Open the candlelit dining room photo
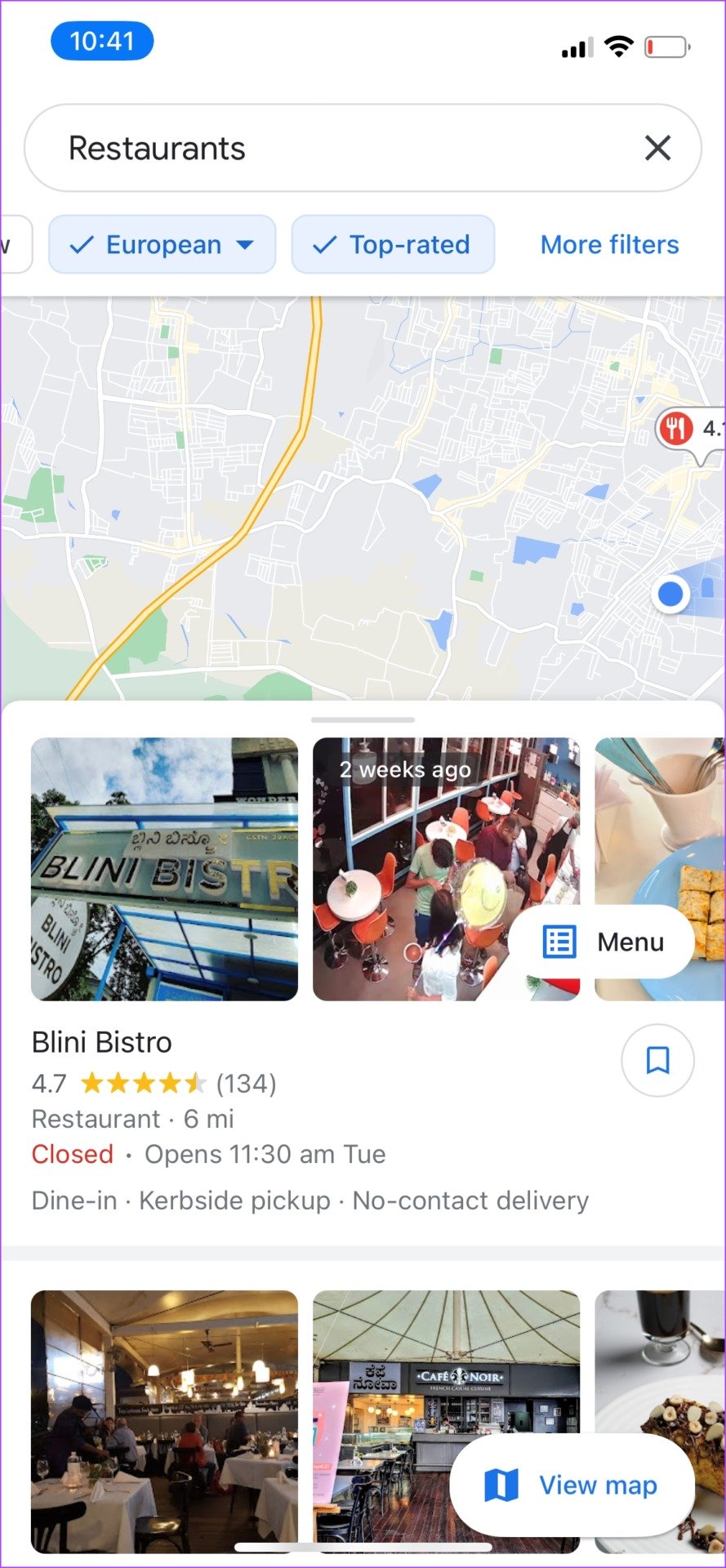This screenshot has width=726, height=1568. click(164, 1421)
